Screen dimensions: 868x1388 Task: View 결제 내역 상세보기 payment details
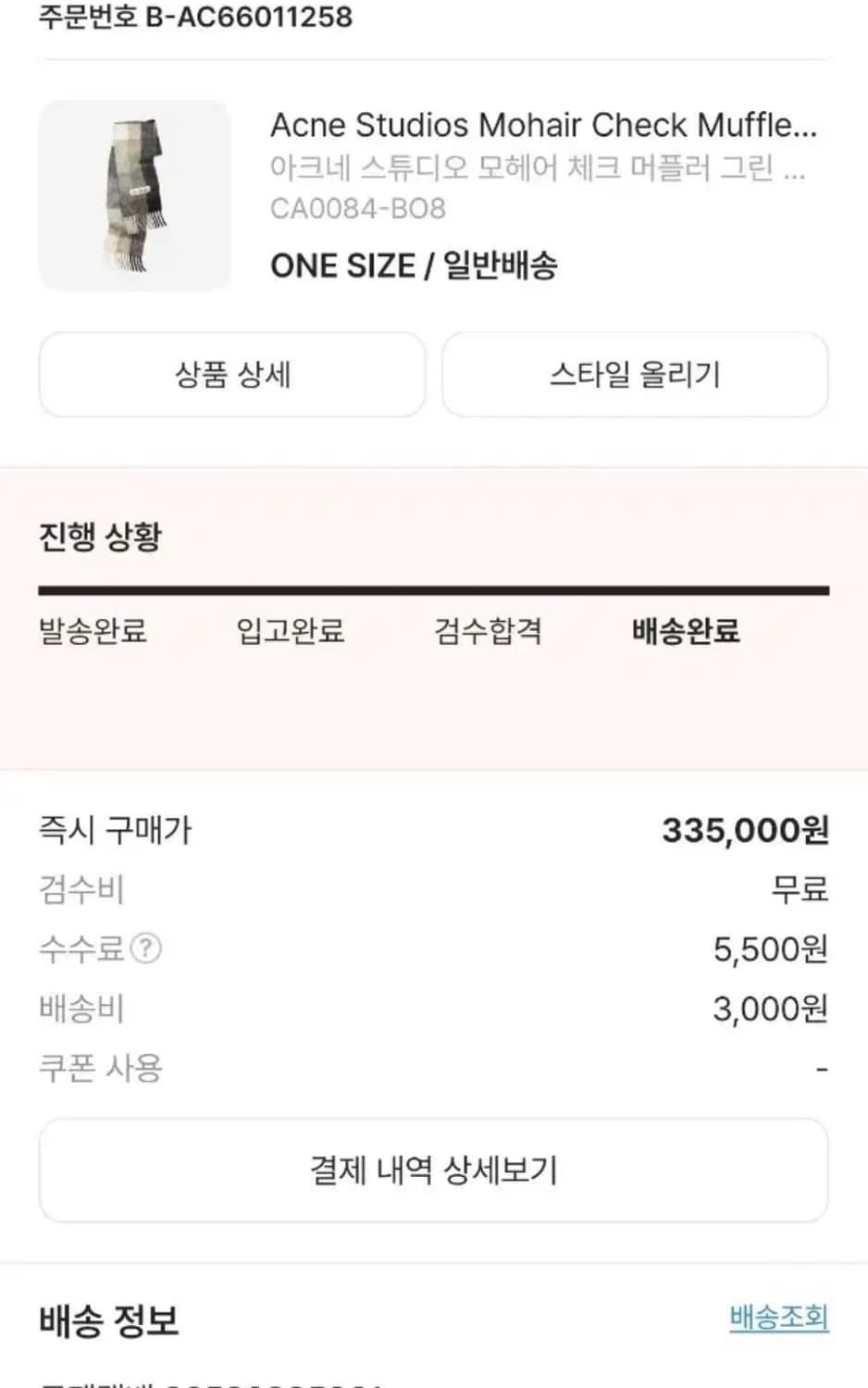point(433,1171)
